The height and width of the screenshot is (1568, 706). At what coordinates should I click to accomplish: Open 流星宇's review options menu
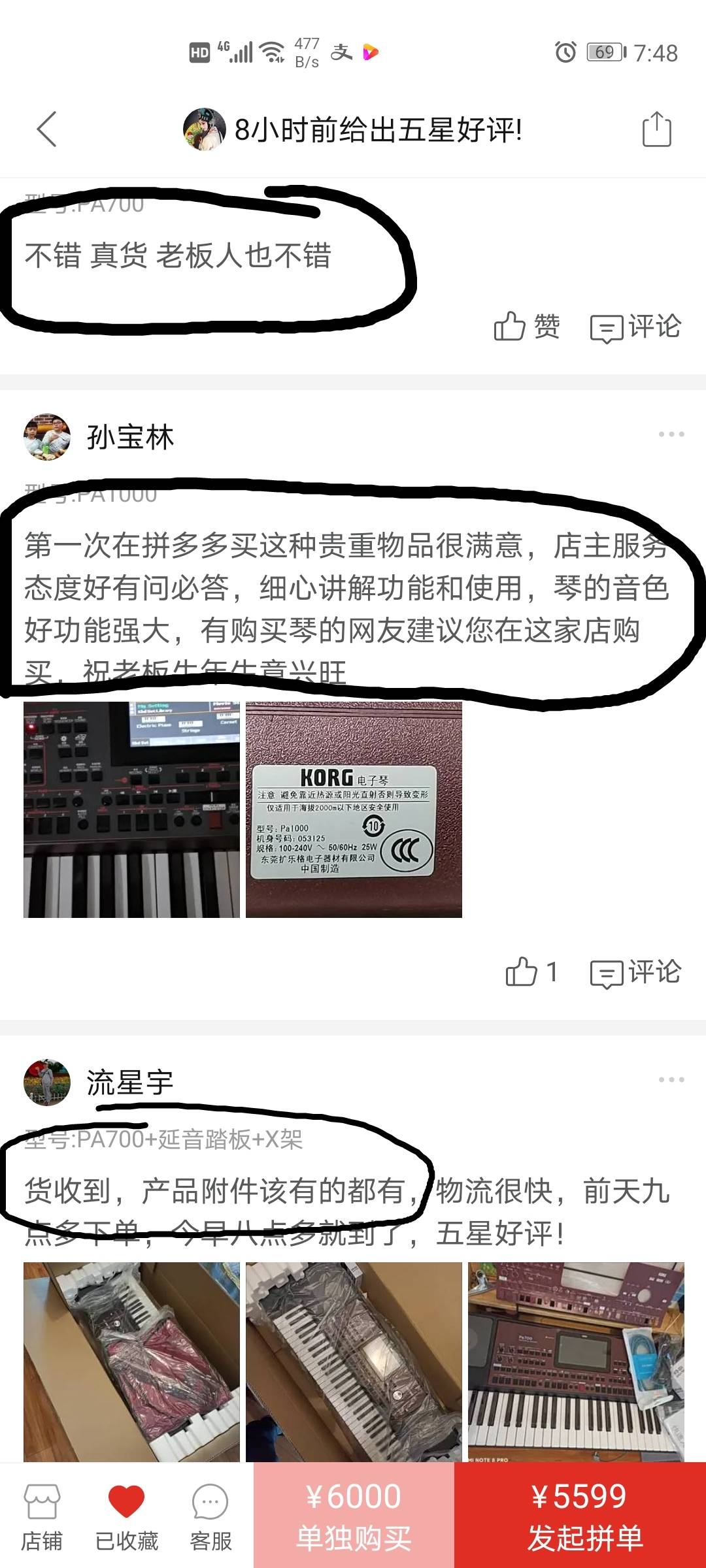point(671,1079)
